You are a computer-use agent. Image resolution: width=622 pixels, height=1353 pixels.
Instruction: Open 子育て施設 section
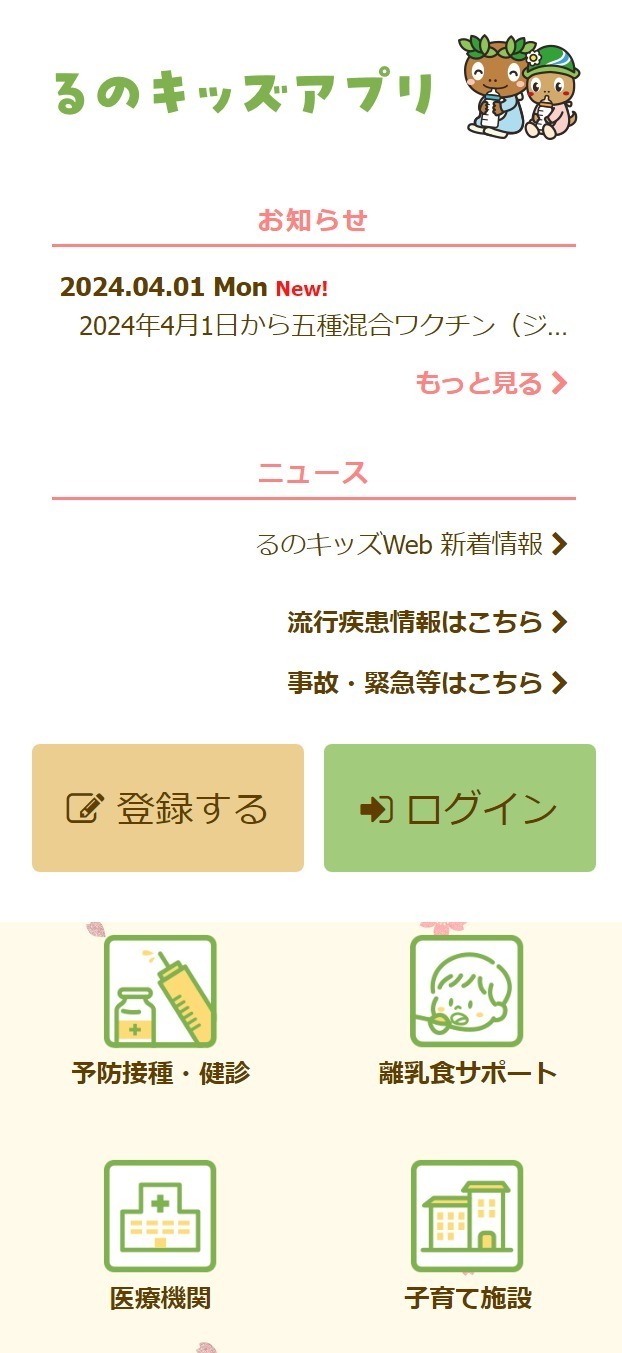point(467,1235)
